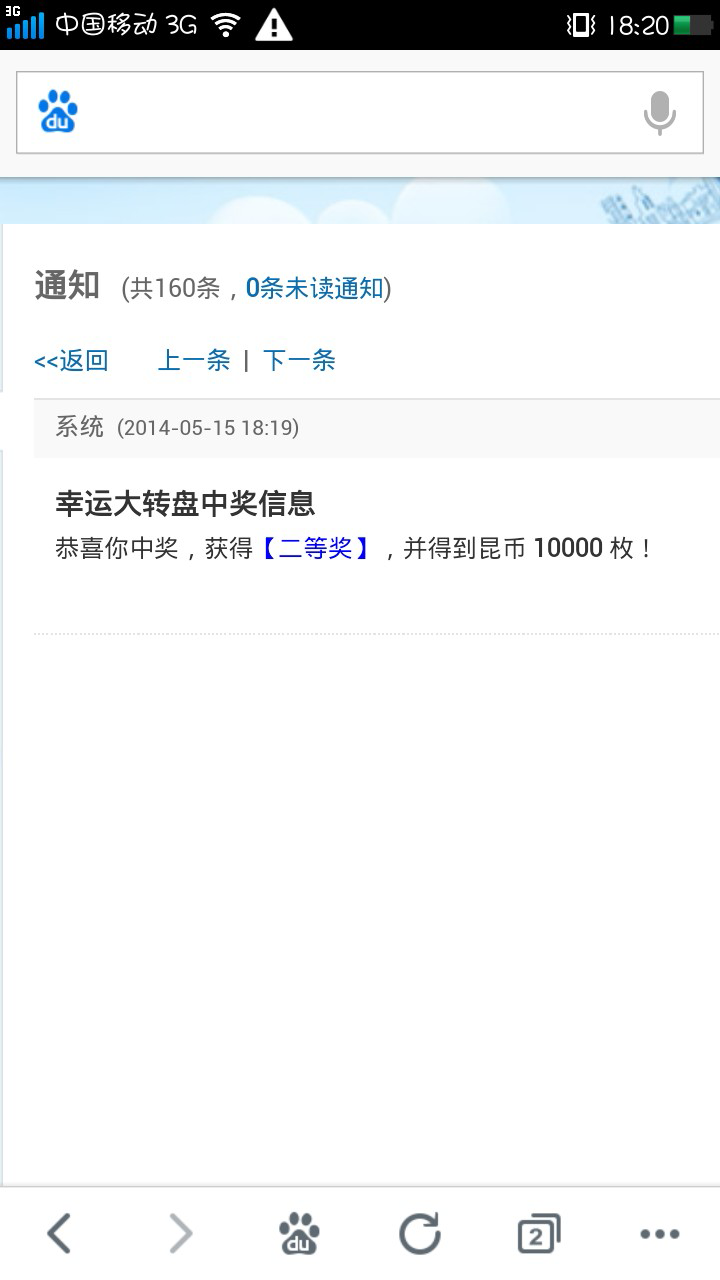Open the 0条未读通知 unread link
Viewport: 720px width, 1280px height.
315,289
